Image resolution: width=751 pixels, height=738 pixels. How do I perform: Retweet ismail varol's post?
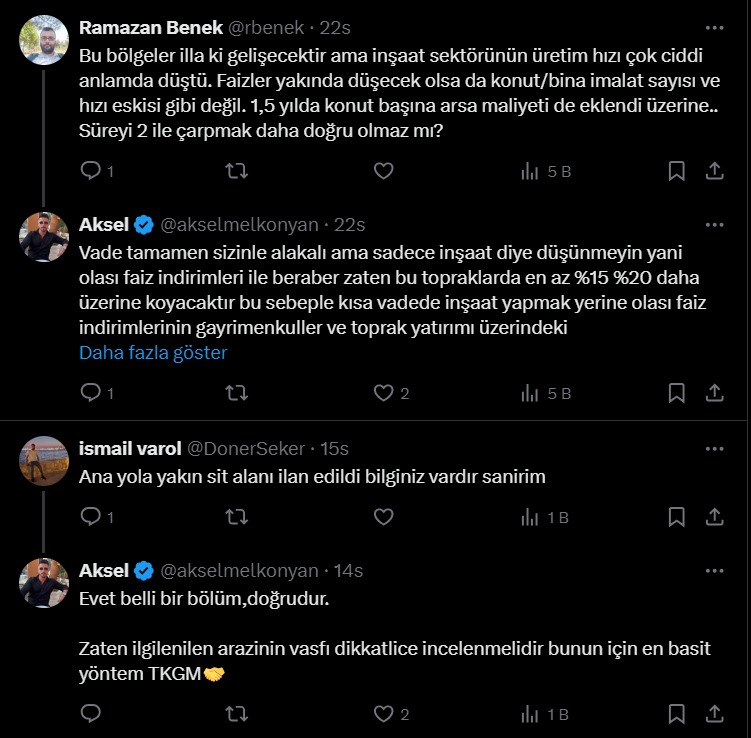click(237, 518)
